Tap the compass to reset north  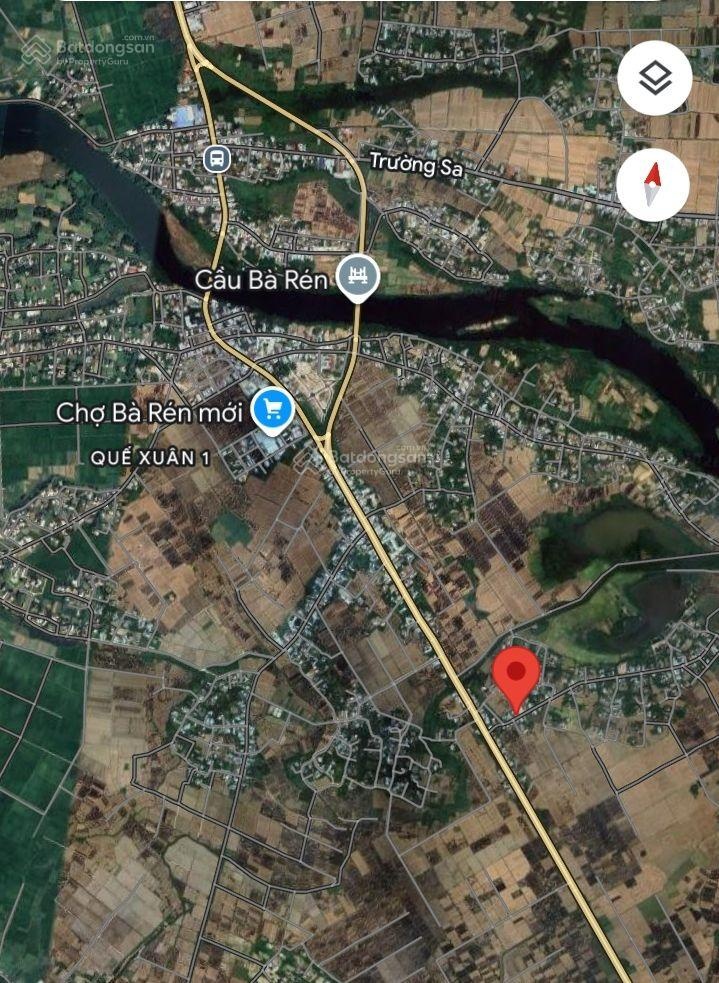point(653,185)
